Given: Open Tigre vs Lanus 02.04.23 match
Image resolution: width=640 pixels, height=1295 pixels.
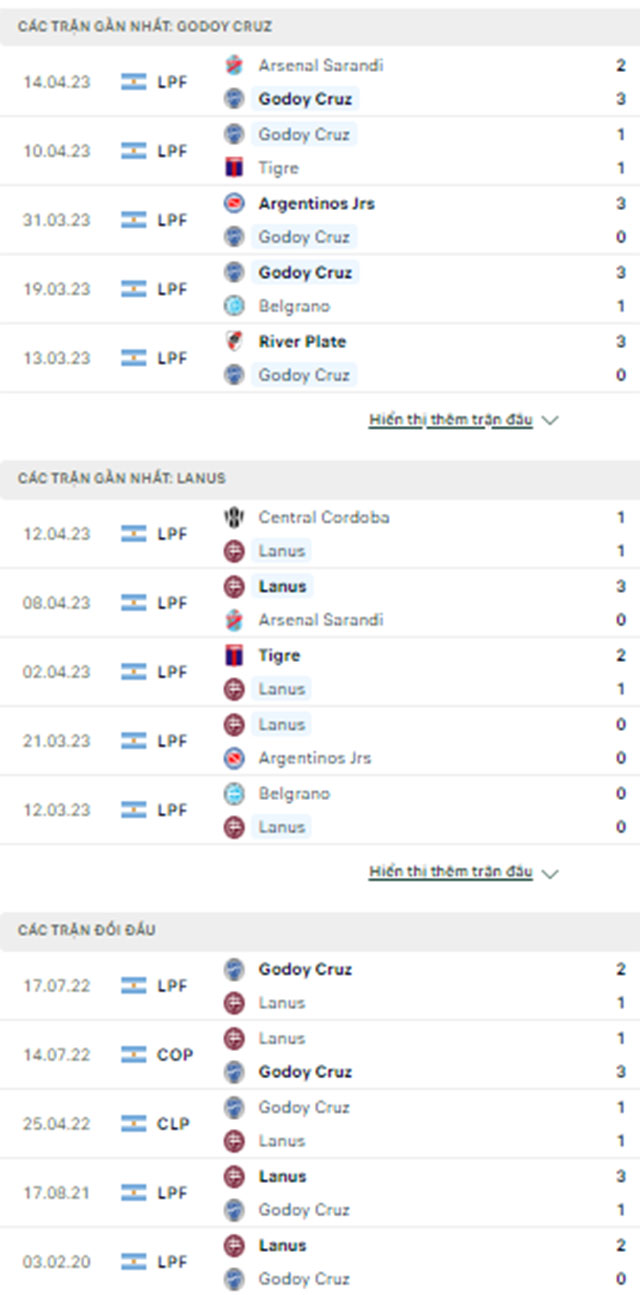Looking at the screenshot, I should click(320, 672).
